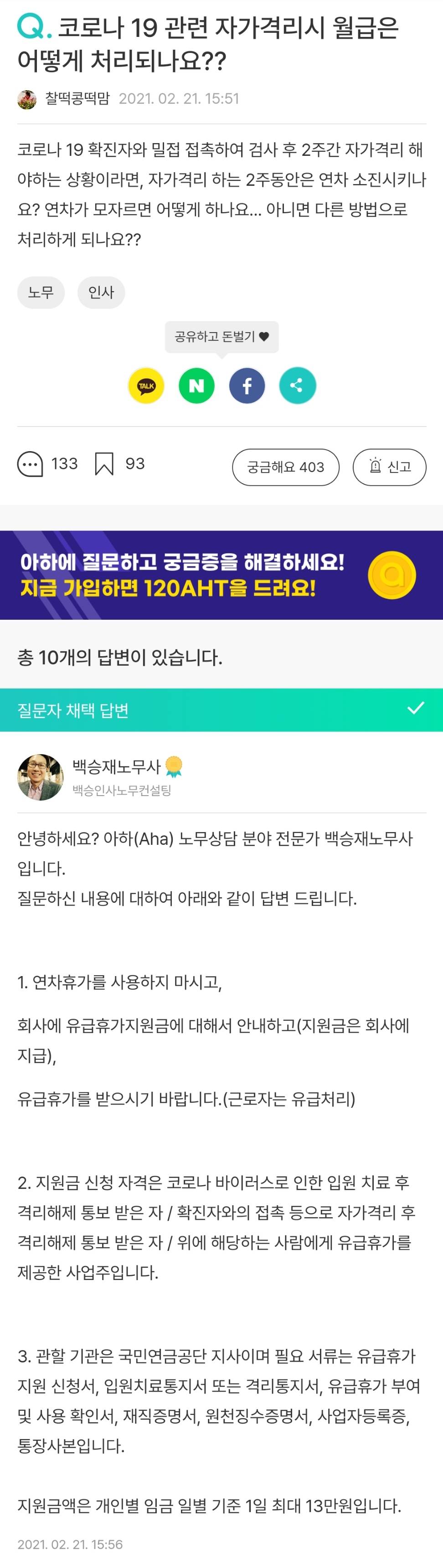Bookmark this question
This screenshot has width=443, height=1568.
pyautogui.click(x=104, y=464)
